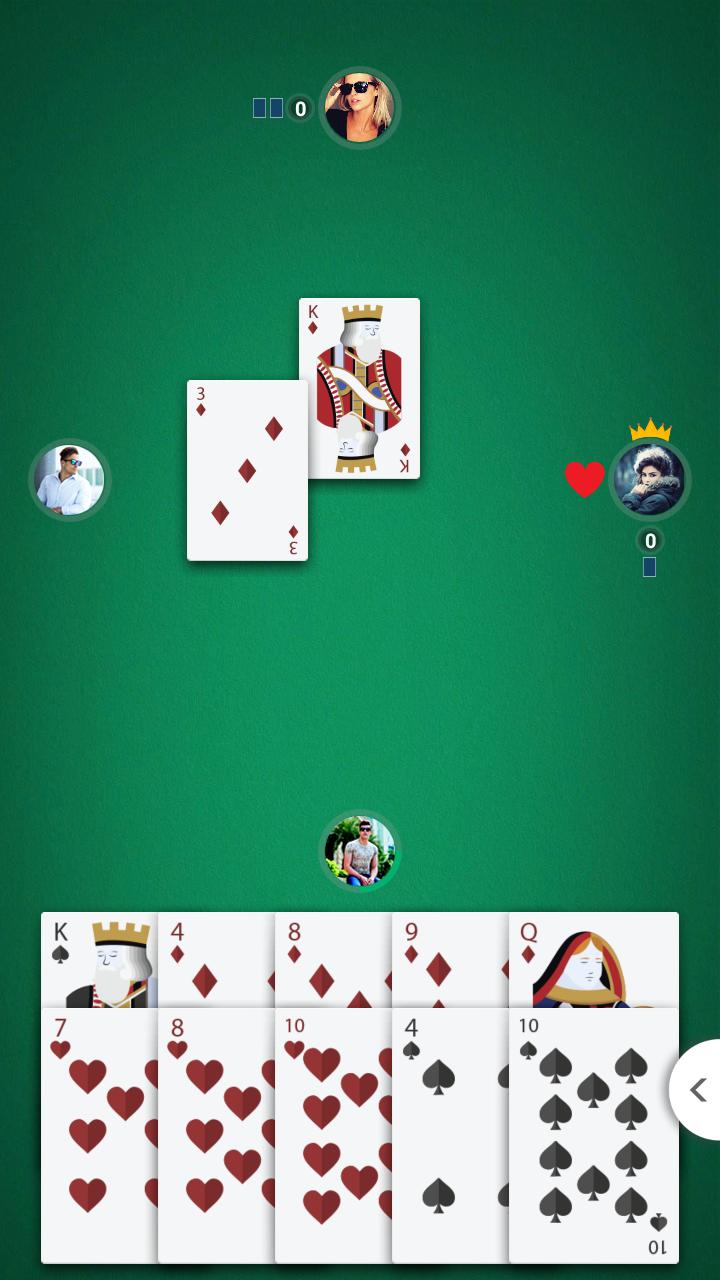Screen dimensions: 720x1280
Task: Select the 8 of hearts card
Action: (216, 1135)
